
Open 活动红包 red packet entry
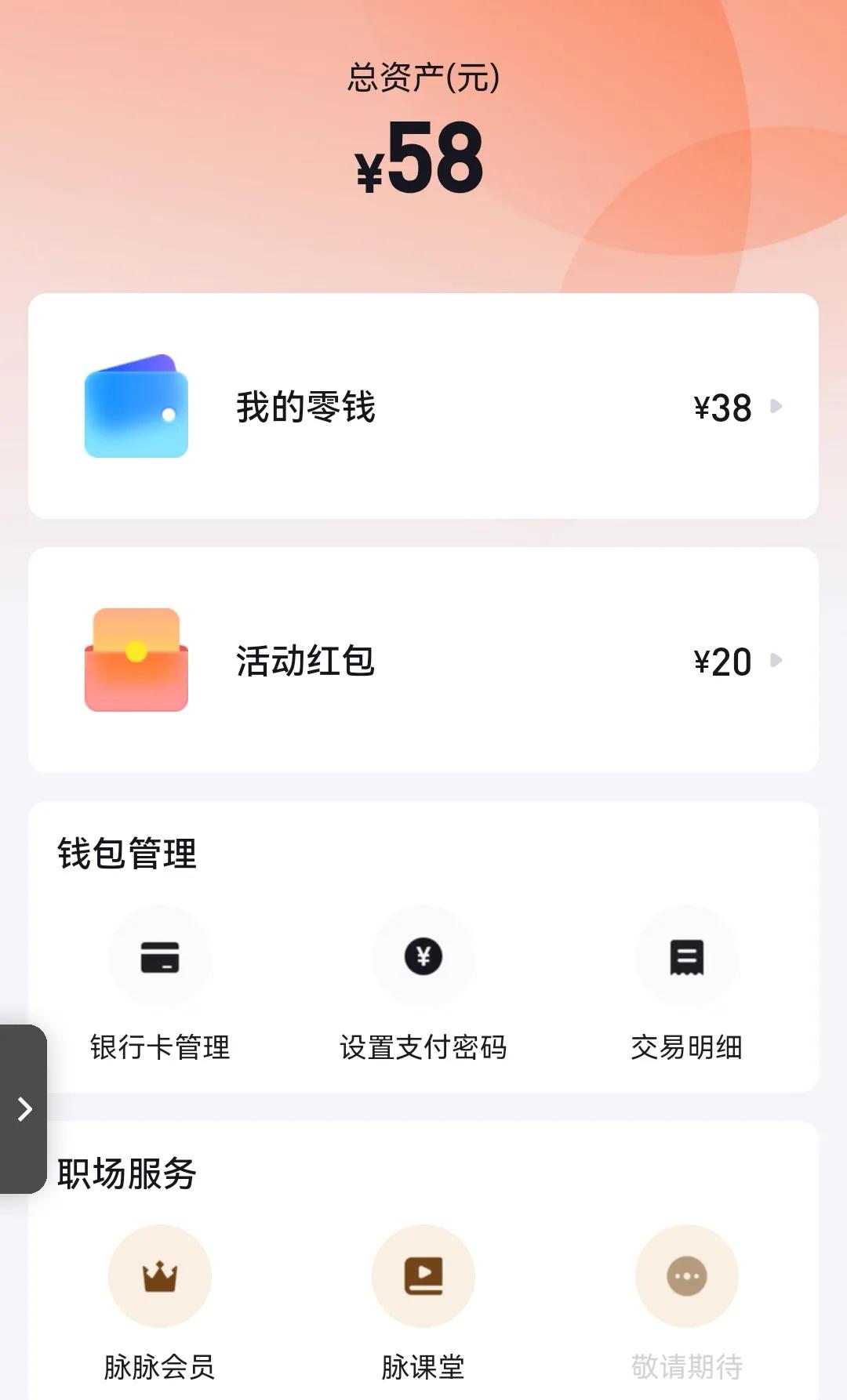(x=423, y=661)
